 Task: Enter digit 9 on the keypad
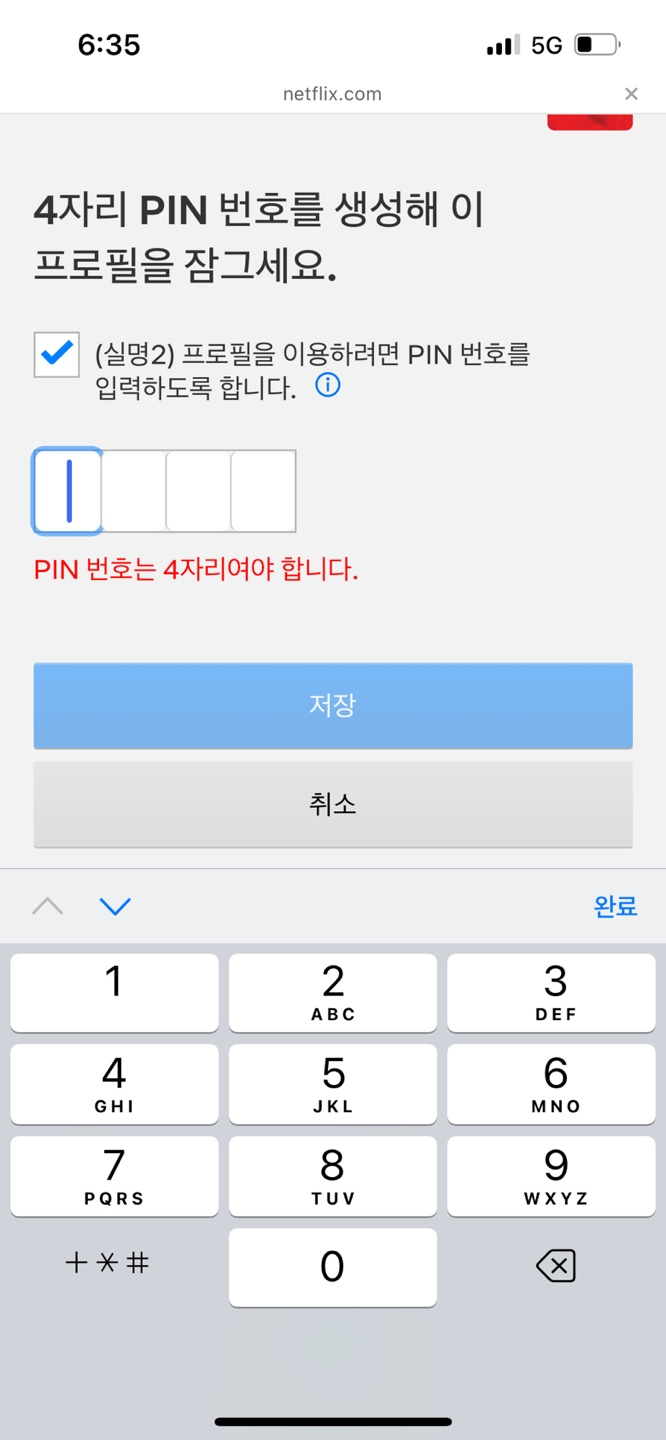pyautogui.click(x=551, y=1176)
